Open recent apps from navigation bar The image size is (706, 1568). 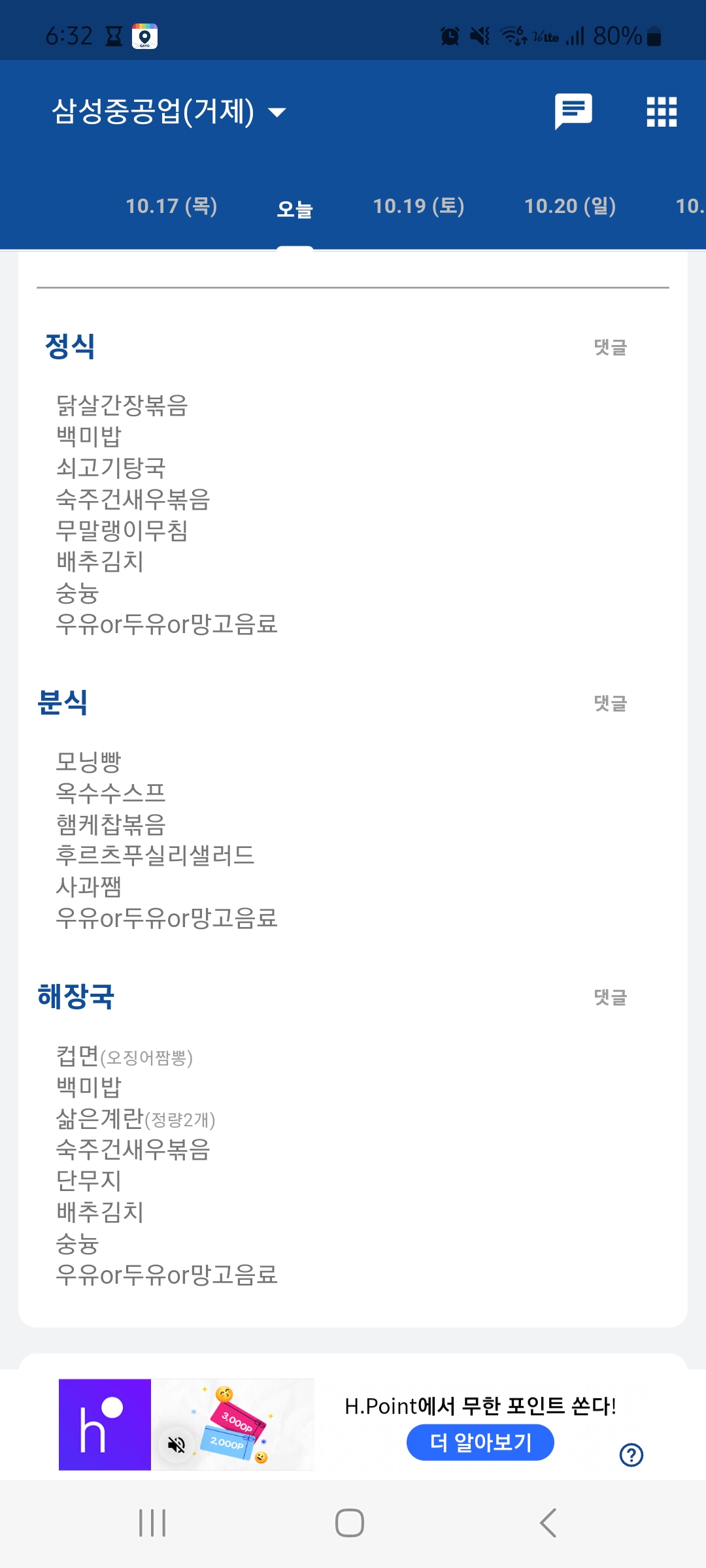pyautogui.click(x=152, y=1523)
